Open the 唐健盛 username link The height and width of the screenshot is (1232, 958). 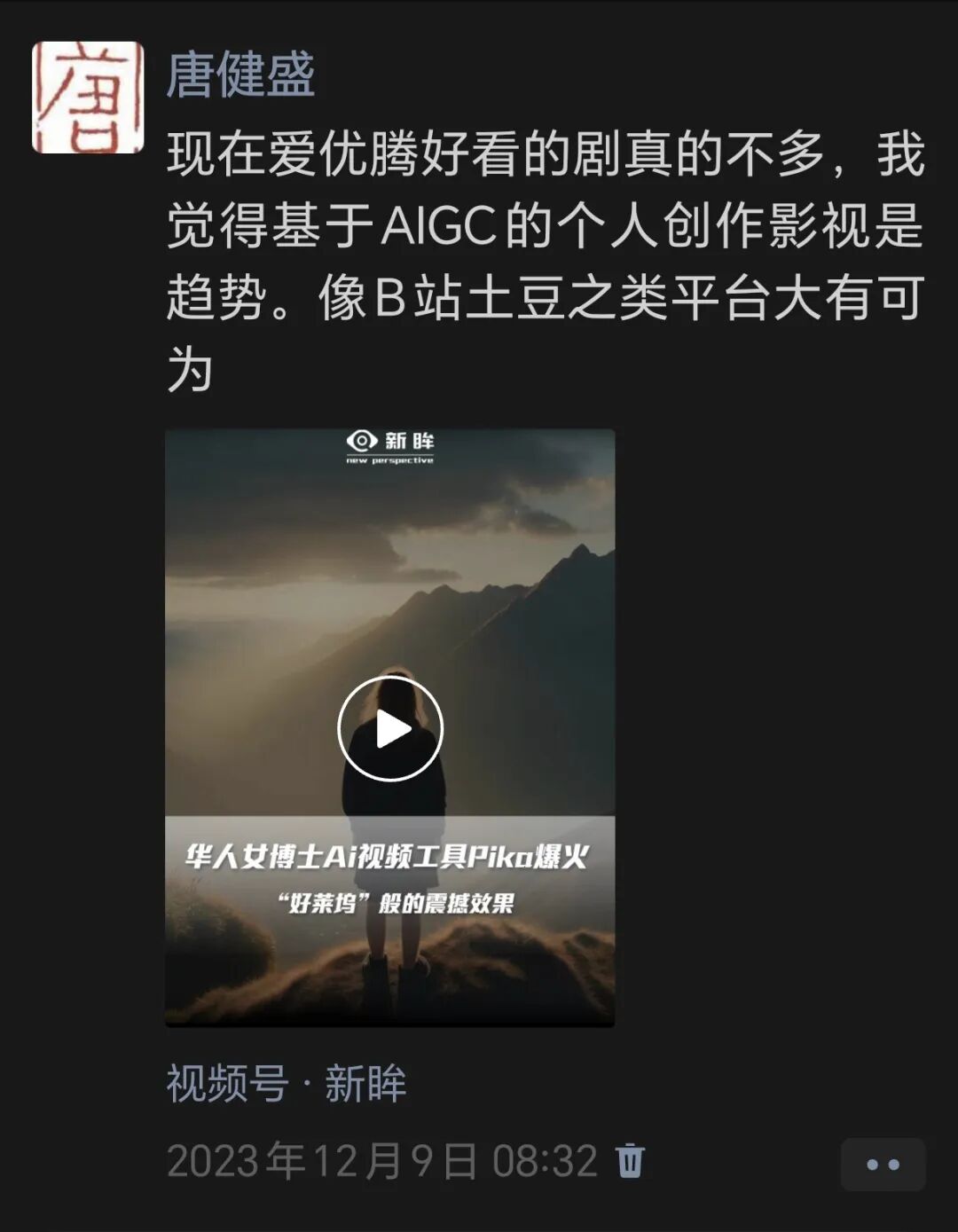point(240,74)
